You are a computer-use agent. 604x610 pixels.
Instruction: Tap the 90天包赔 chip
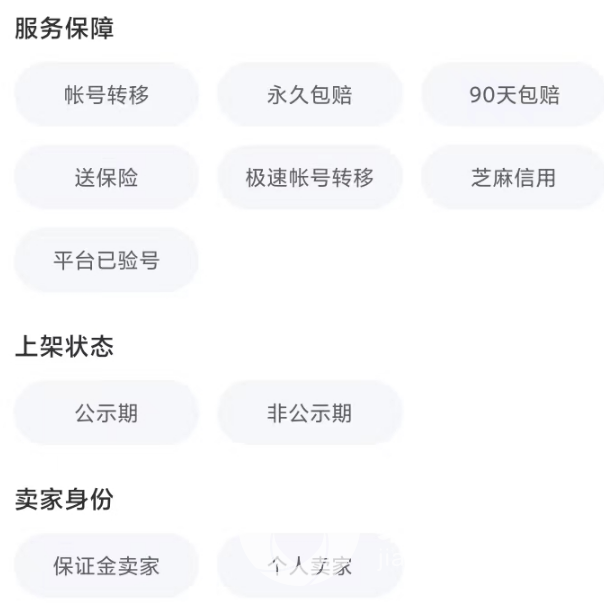pyautogui.click(x=513, y=96)
